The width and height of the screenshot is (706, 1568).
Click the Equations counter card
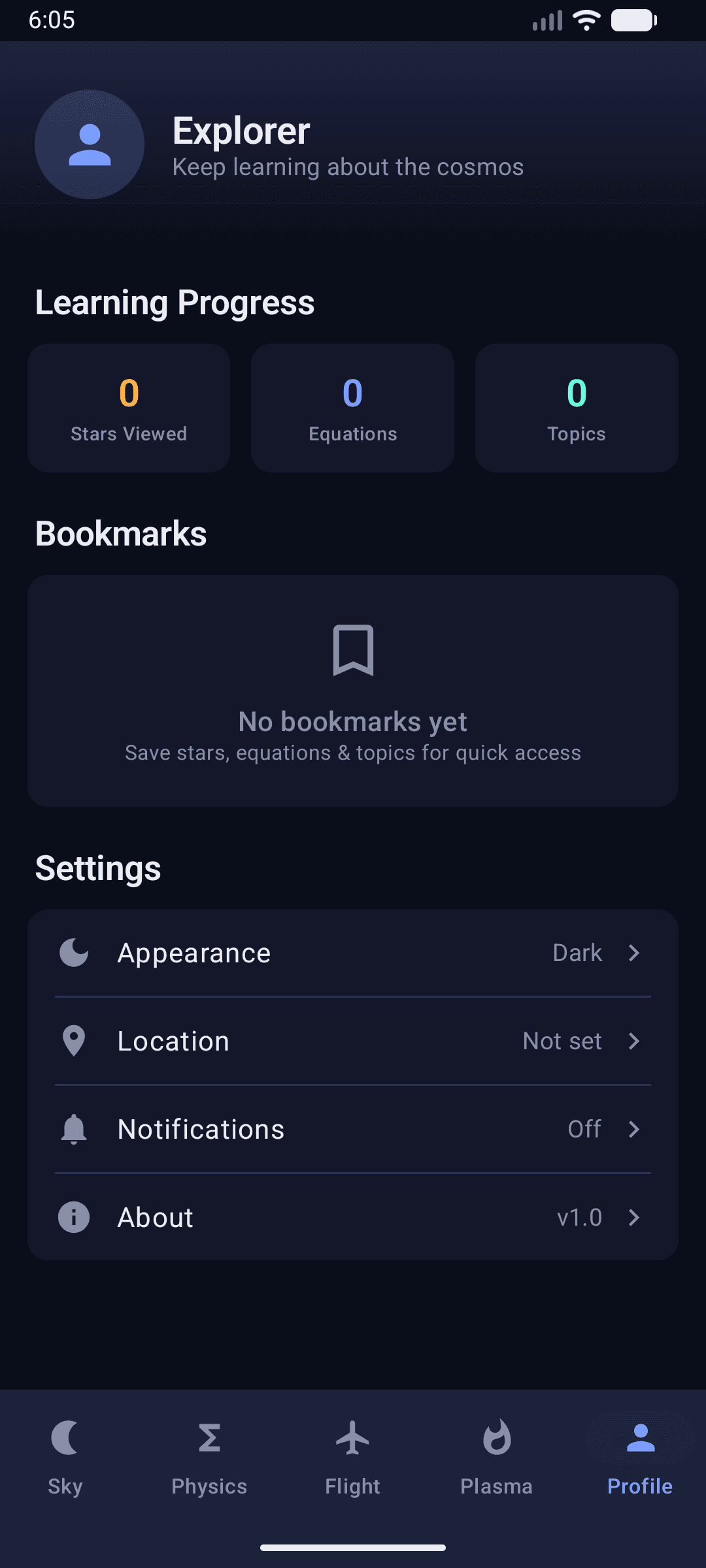(x=352, y=408)
